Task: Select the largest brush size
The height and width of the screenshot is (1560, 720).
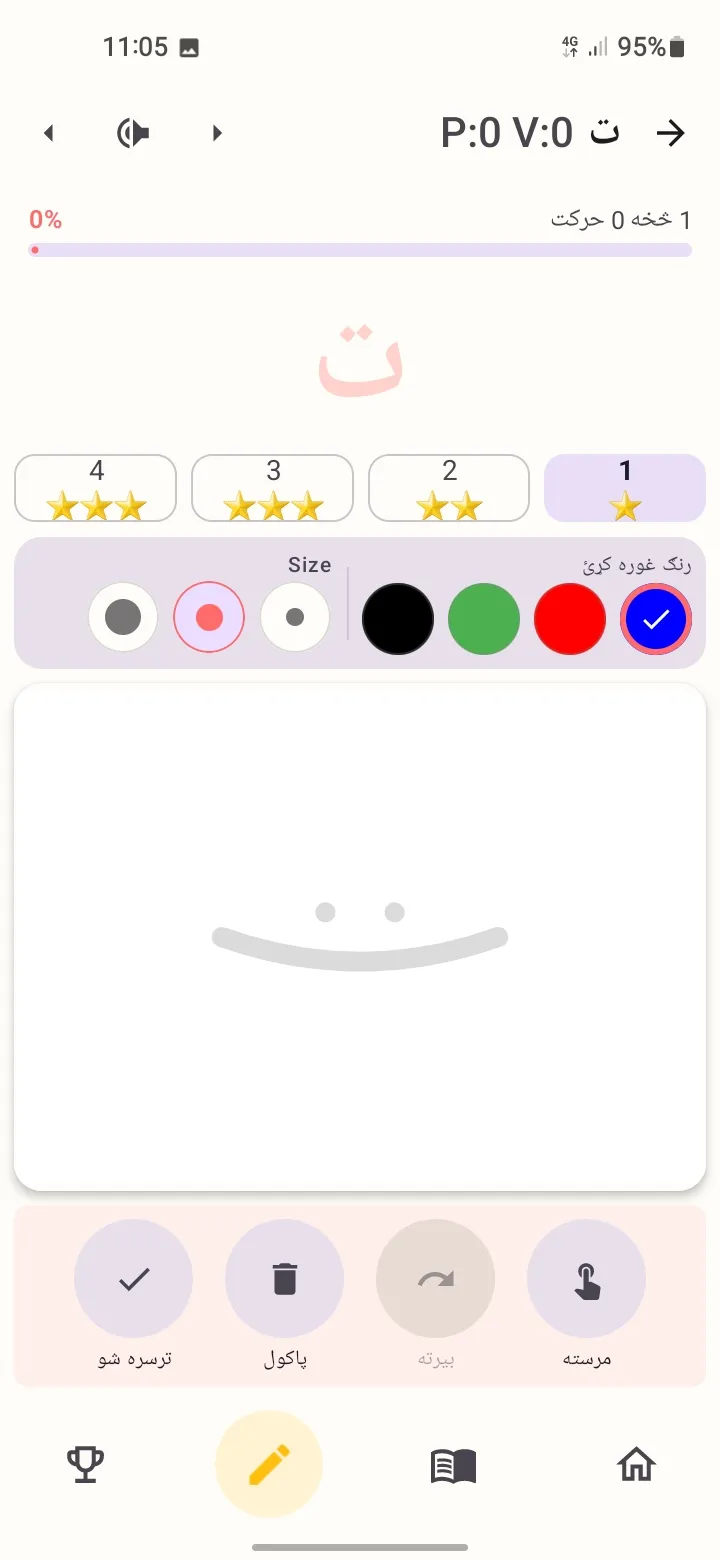Action: pyautogui.click(x=122, y=618)
